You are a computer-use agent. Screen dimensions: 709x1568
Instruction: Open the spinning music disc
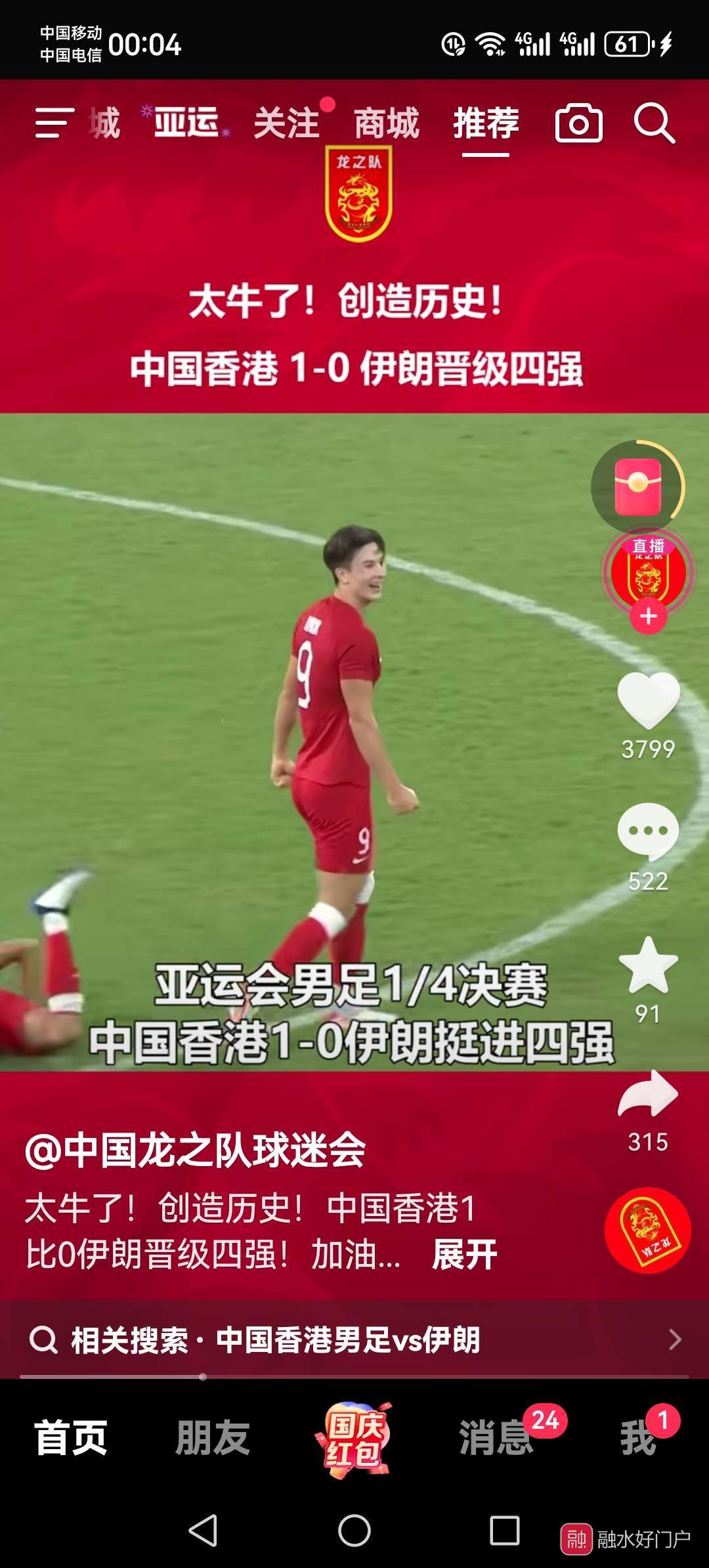[x=647, y=1230]
